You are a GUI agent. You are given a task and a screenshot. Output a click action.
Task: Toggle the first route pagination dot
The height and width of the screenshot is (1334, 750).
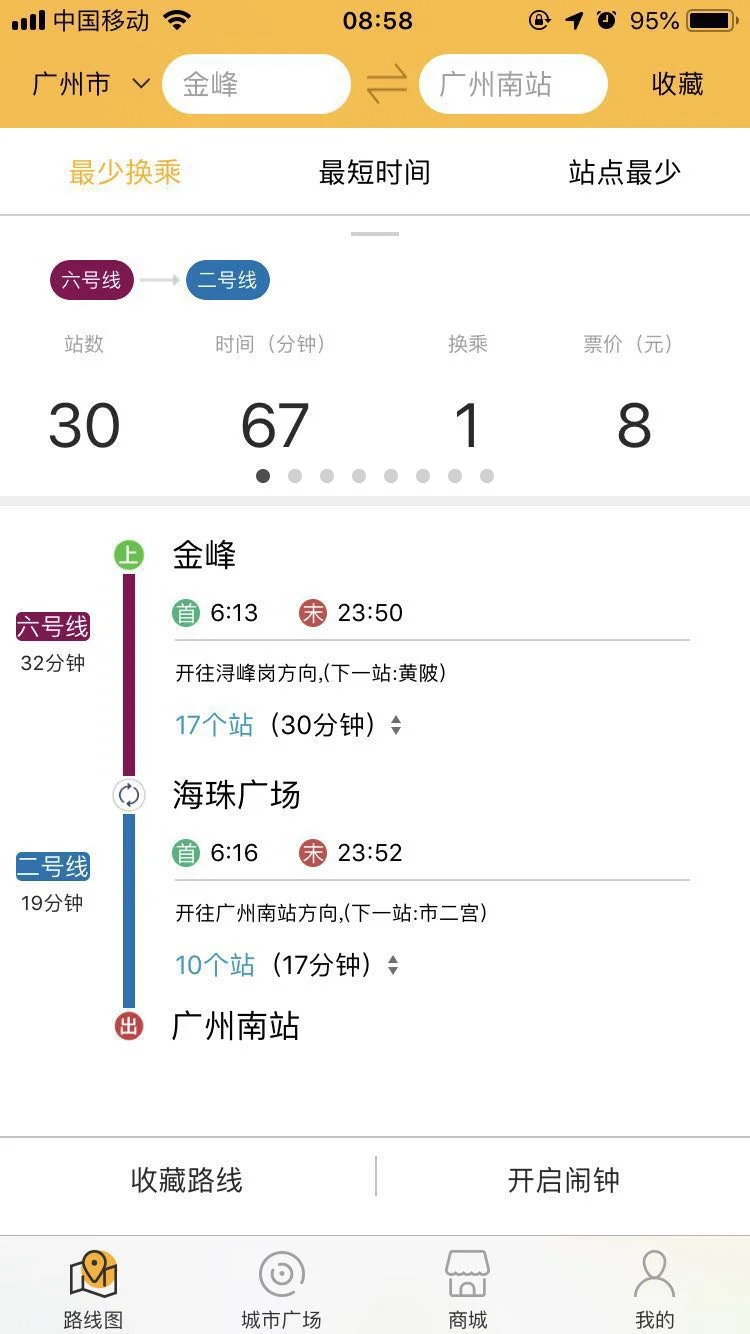(x=263, y=476)
